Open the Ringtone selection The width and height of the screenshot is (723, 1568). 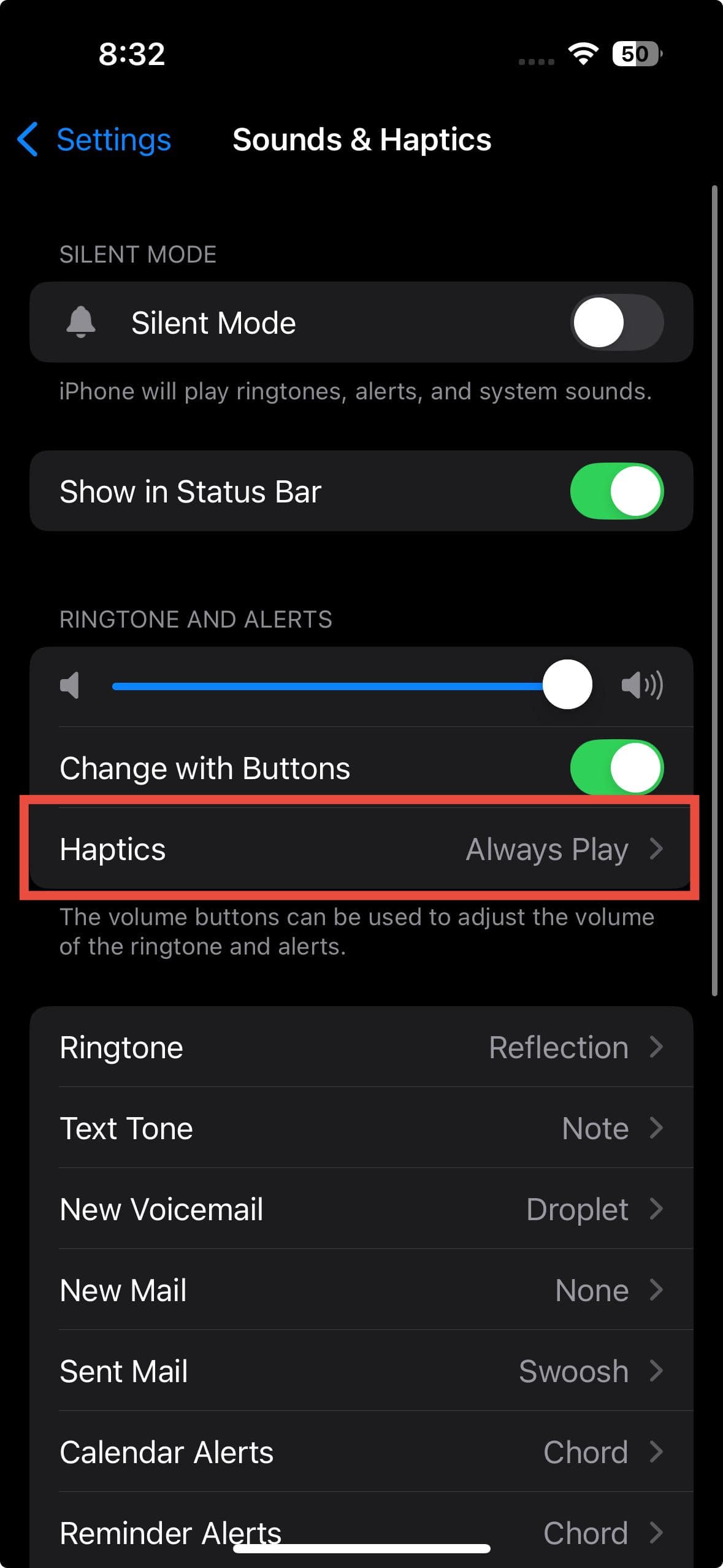tap(361, 1047)
